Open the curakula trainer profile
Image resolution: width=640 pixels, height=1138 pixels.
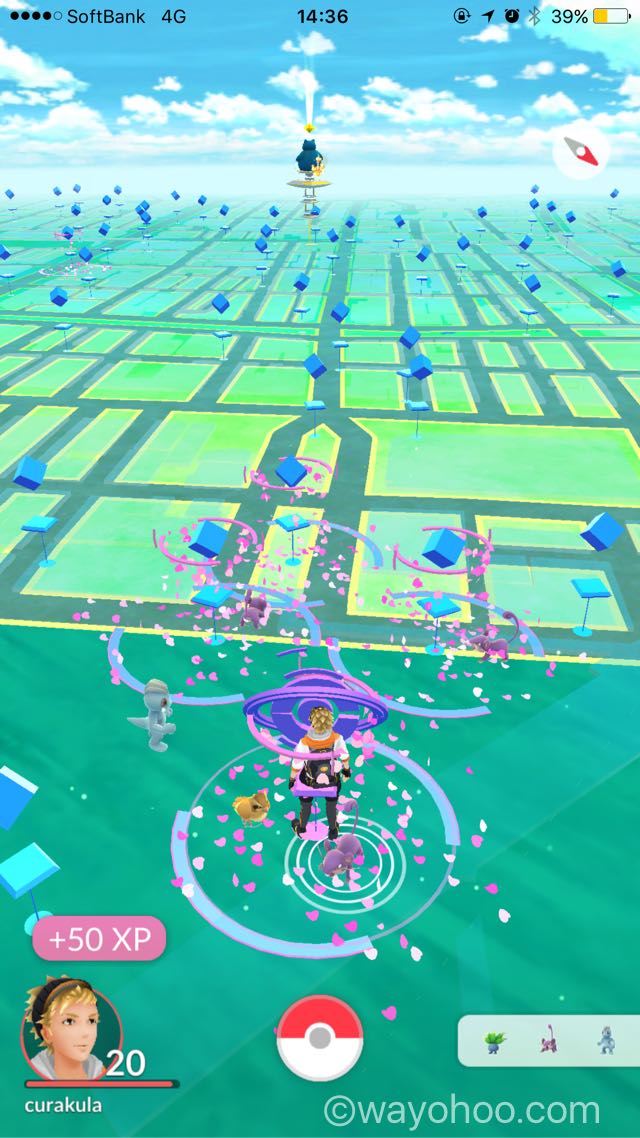click(x=71, y=1028)
